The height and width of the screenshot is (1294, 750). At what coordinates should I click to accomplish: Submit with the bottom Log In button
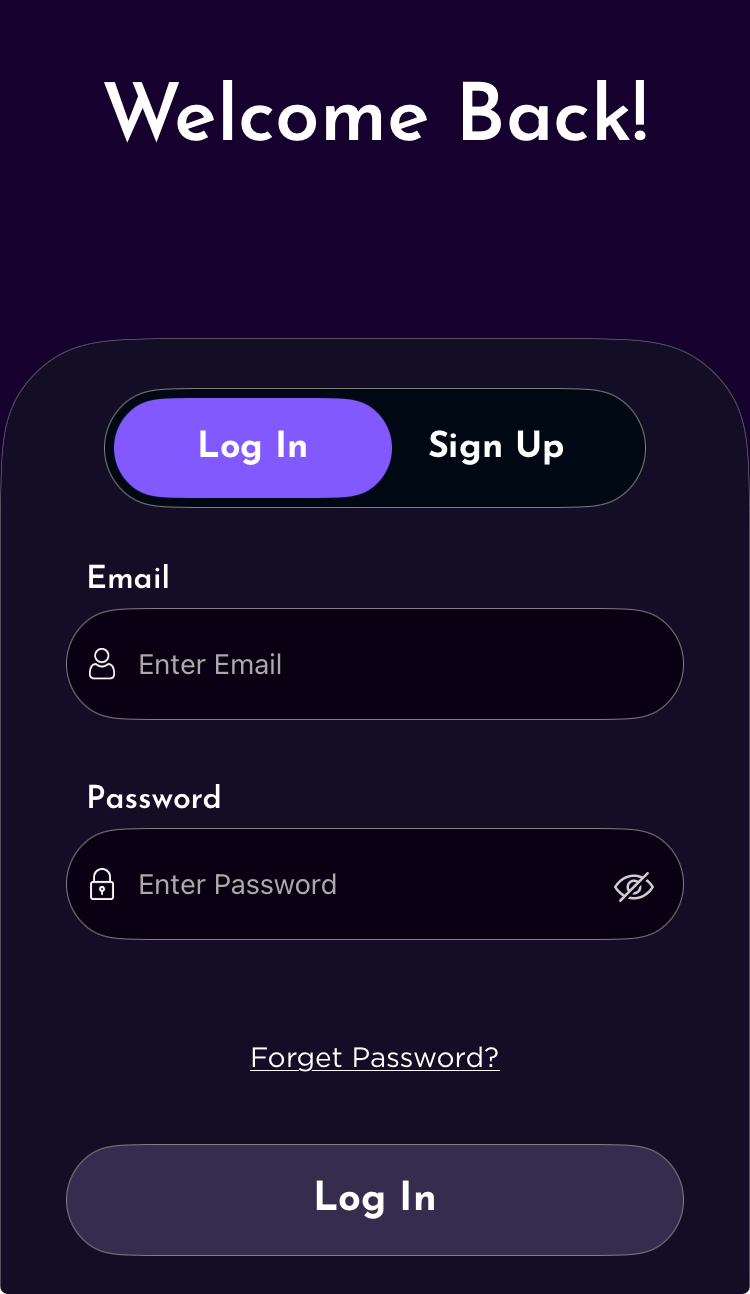375,1198
